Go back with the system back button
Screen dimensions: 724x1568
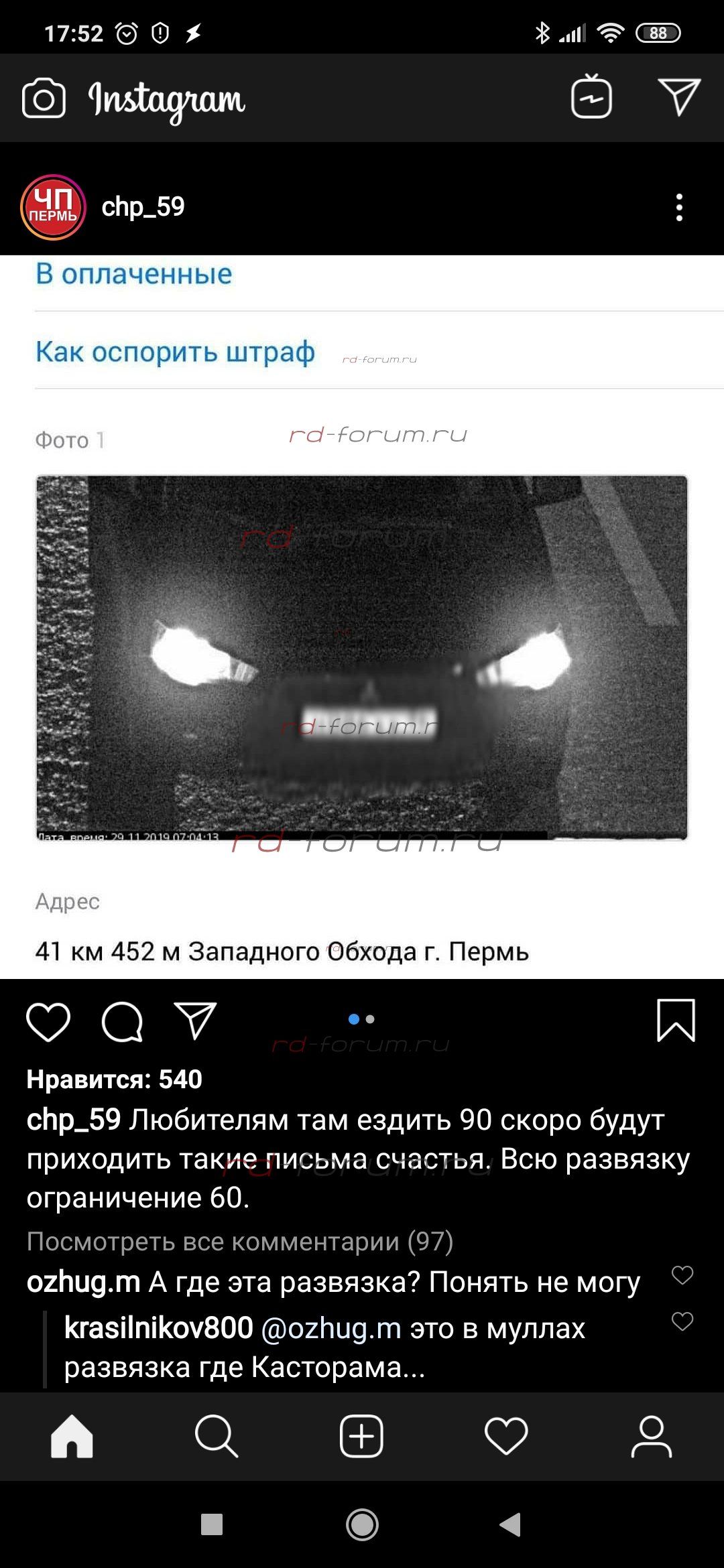[x=511, y=1524]
